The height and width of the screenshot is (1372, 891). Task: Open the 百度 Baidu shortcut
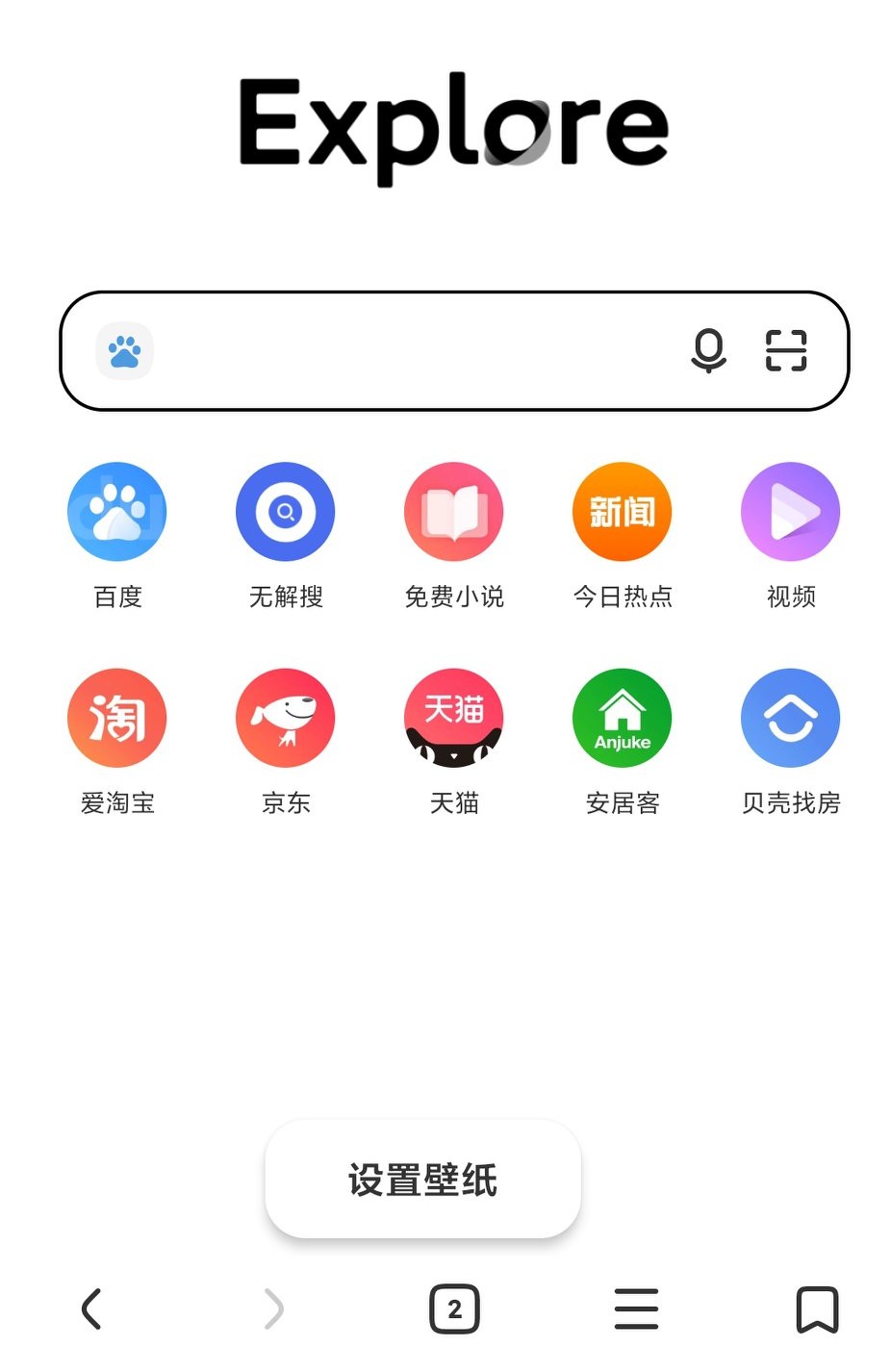(117, 511)
